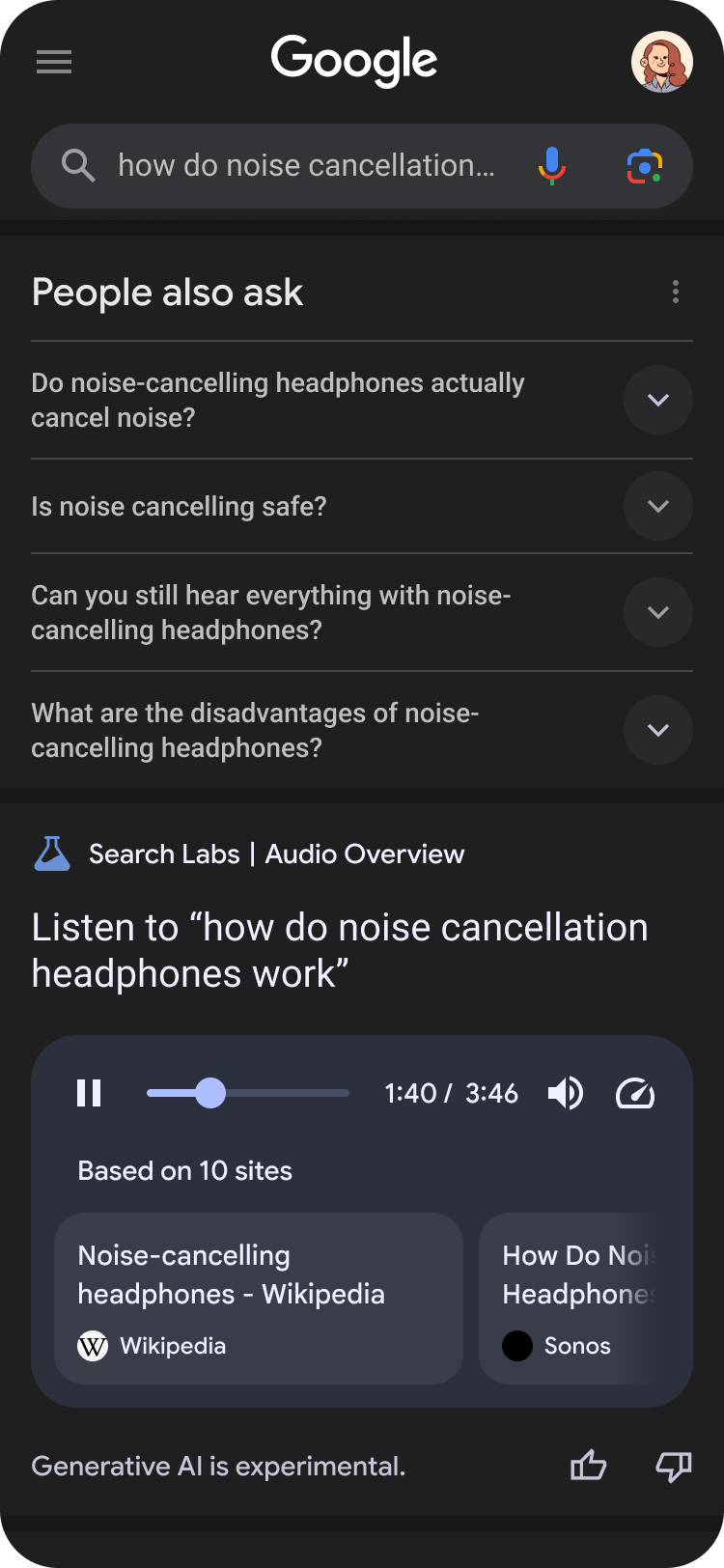Open the Wikipedia noise-cancelling headphones source card

pos(258,1299)
